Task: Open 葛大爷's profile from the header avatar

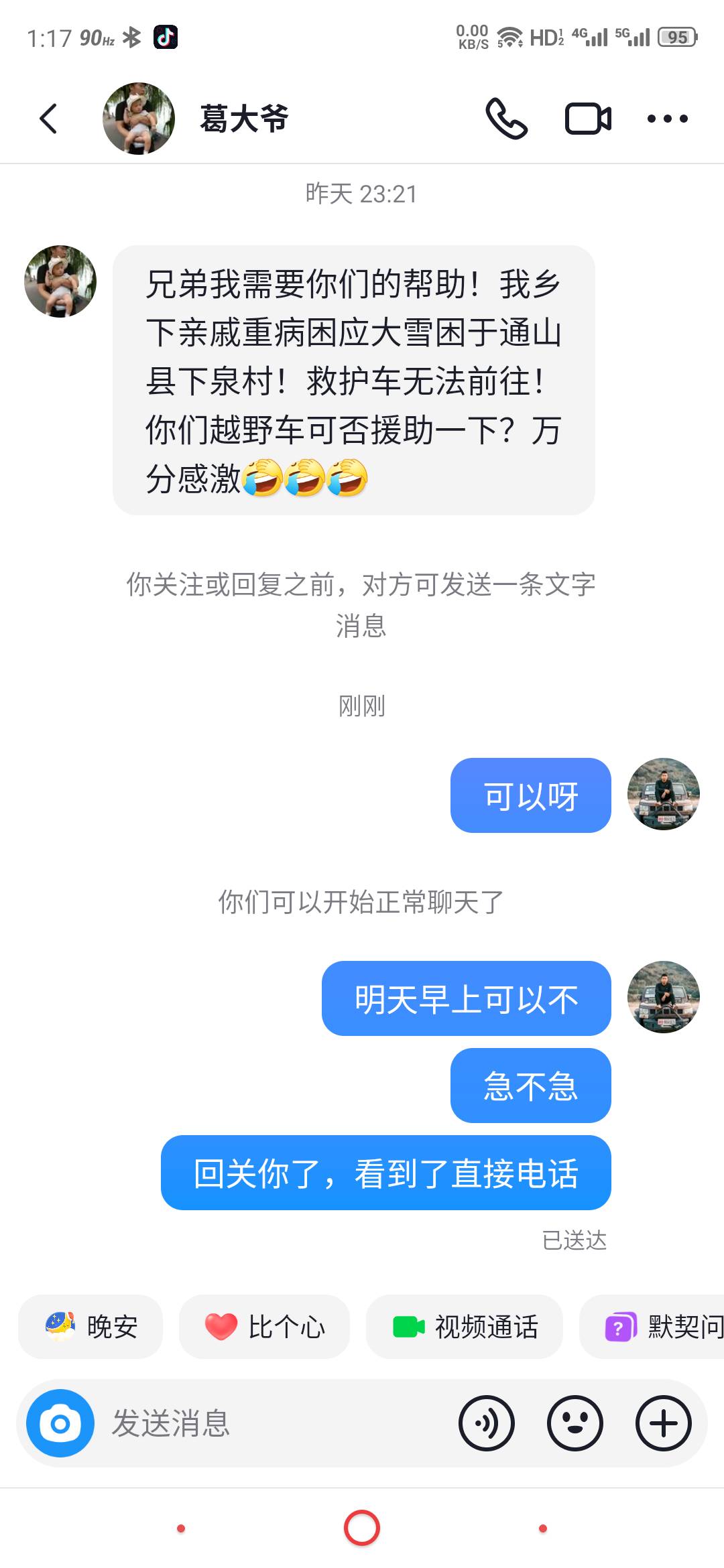Action: point(139,119)
